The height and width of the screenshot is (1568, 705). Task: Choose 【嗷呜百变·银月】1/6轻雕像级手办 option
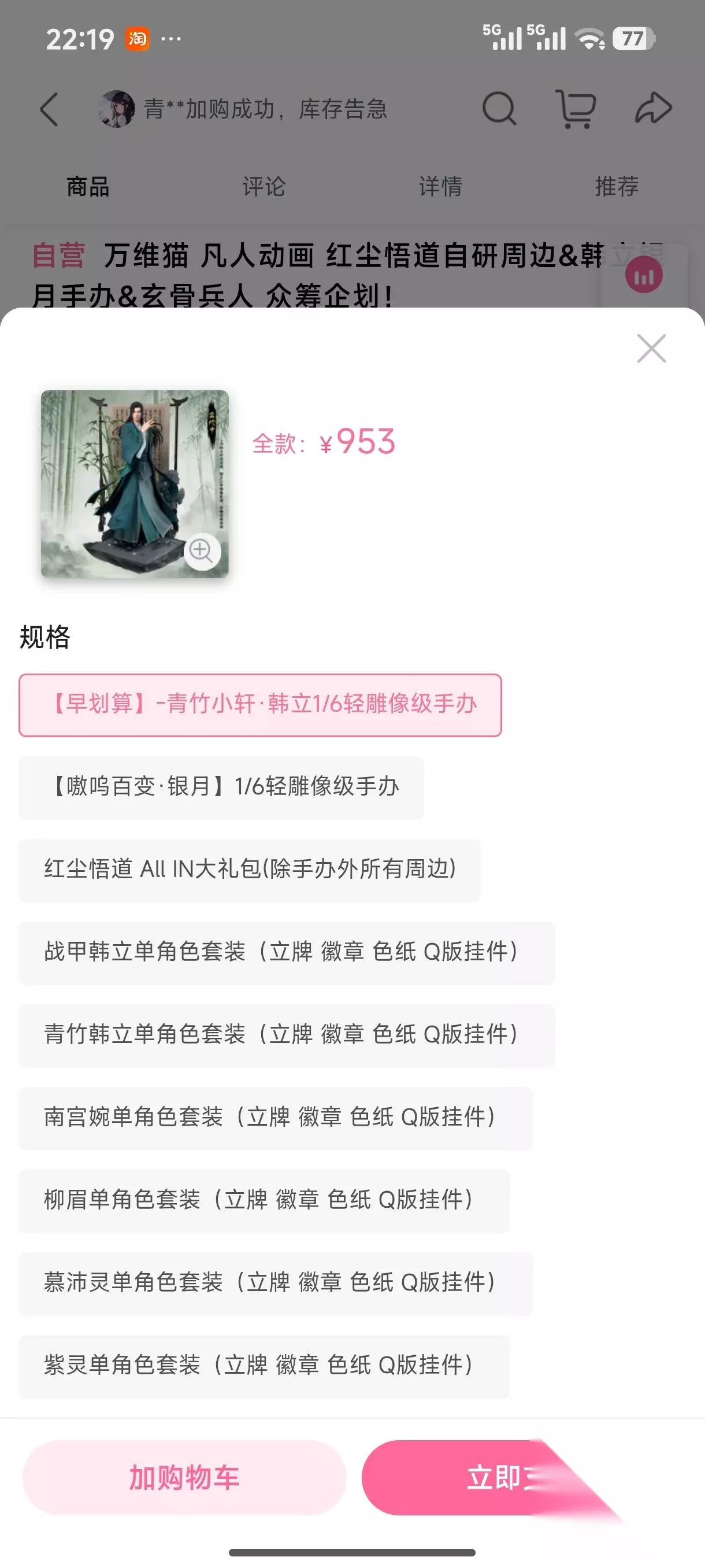(221, 787)
